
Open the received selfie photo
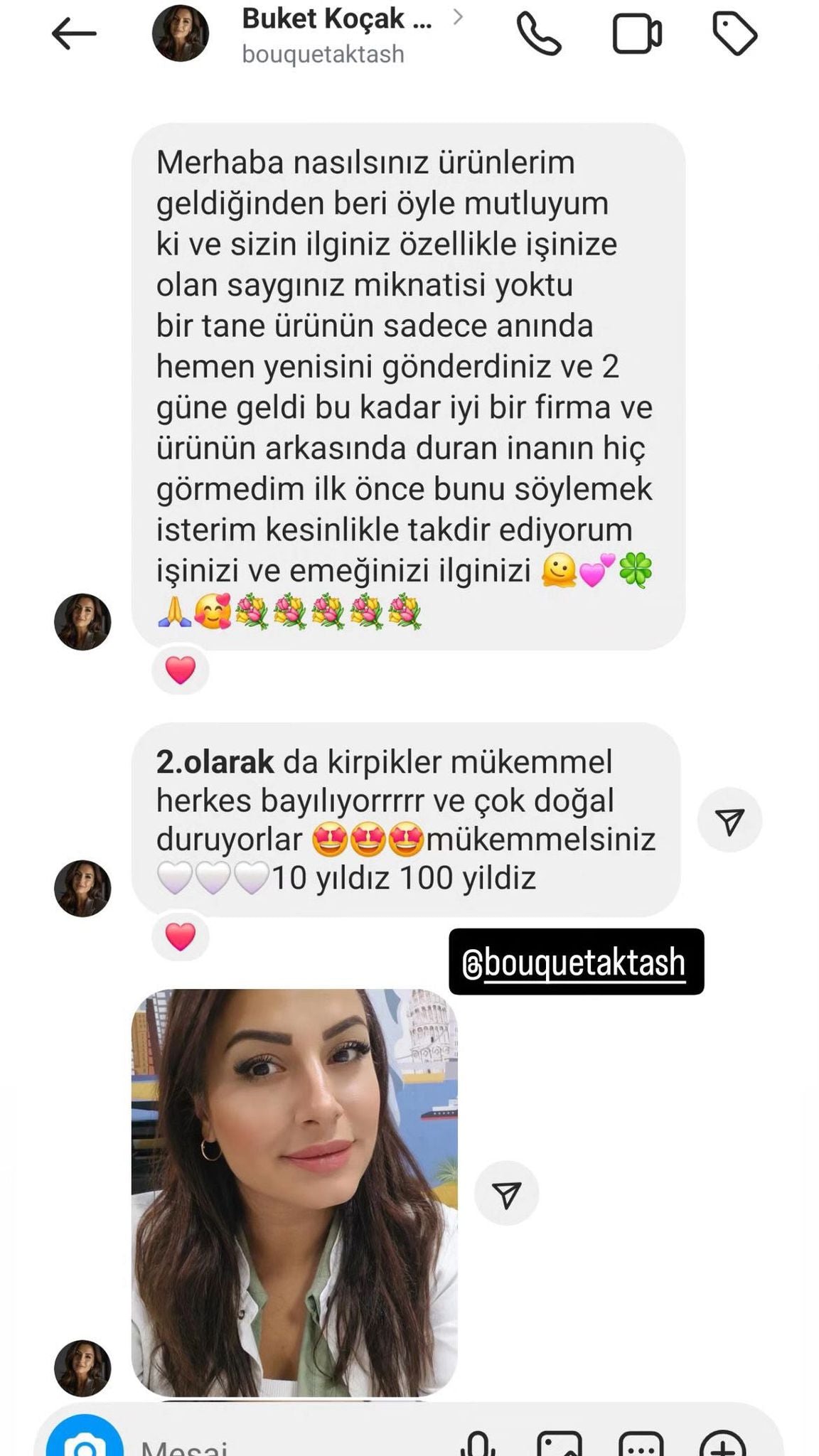[294, 1193]
